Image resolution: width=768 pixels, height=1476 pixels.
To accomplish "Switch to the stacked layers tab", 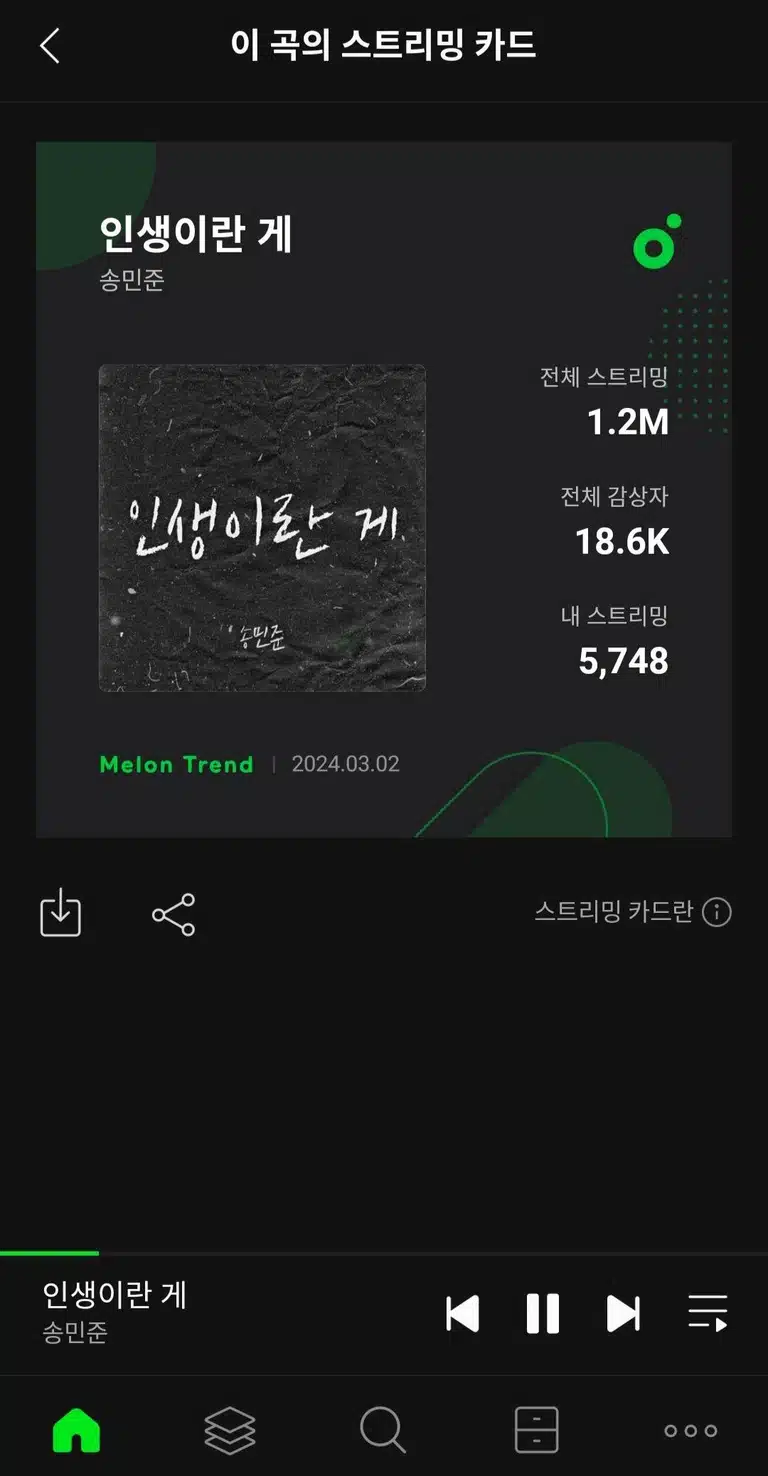I will 230,1430.
